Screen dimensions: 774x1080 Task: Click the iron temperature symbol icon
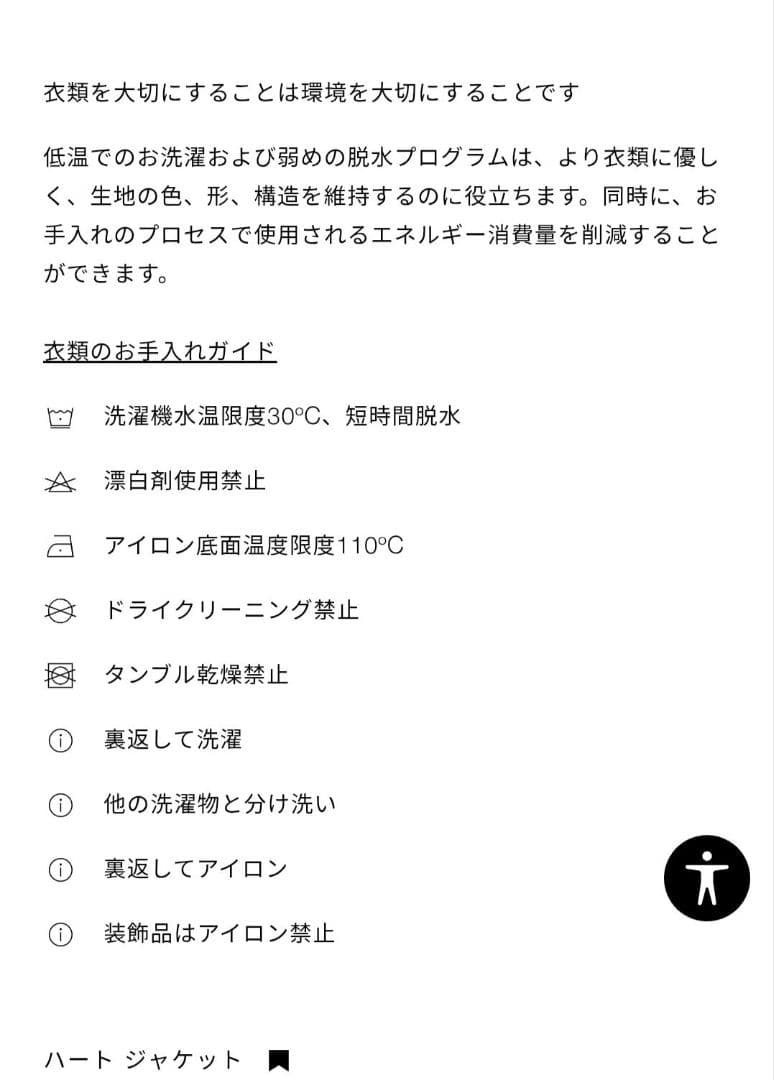tap(61, 546)
